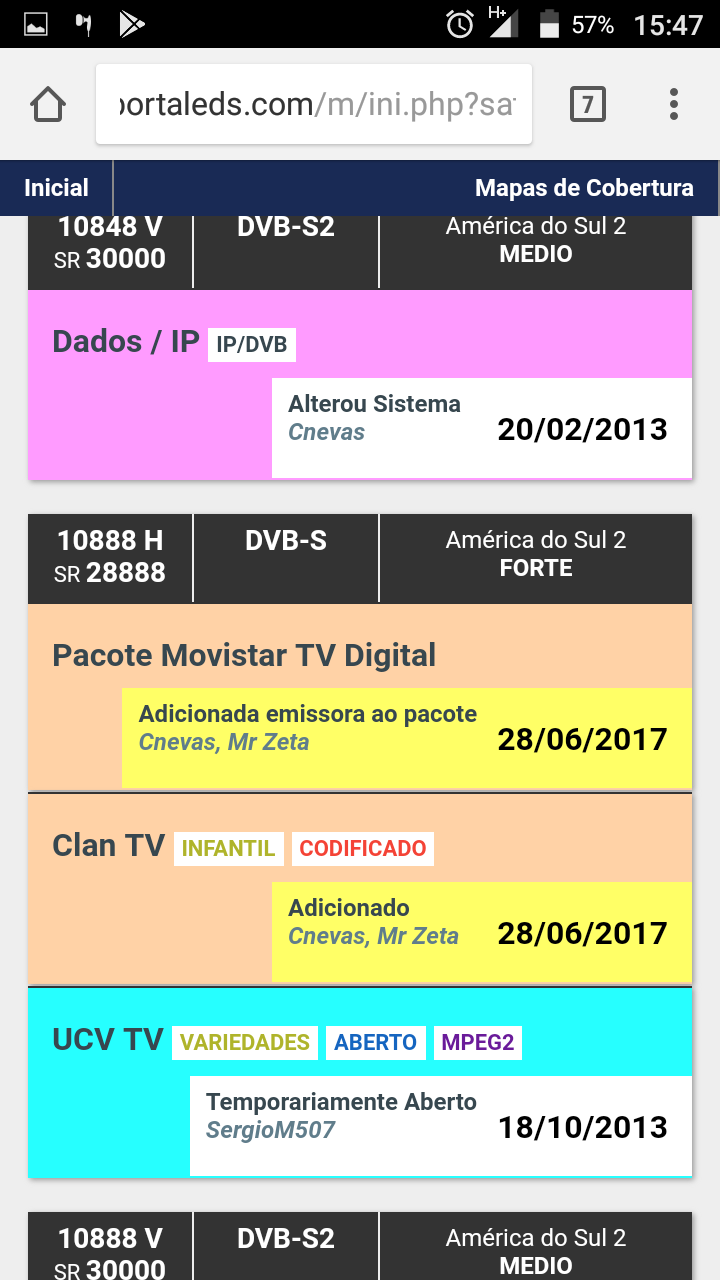
Task: Open the browser overflow menu
Action: click(674, 104)
